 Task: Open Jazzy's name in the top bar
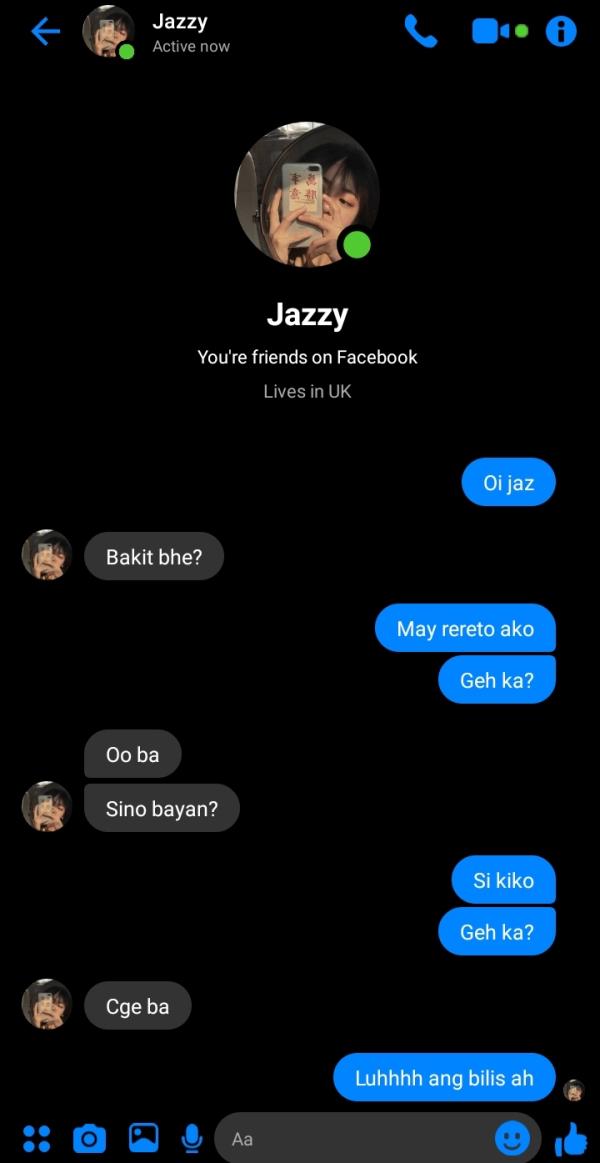pos(180,22)
